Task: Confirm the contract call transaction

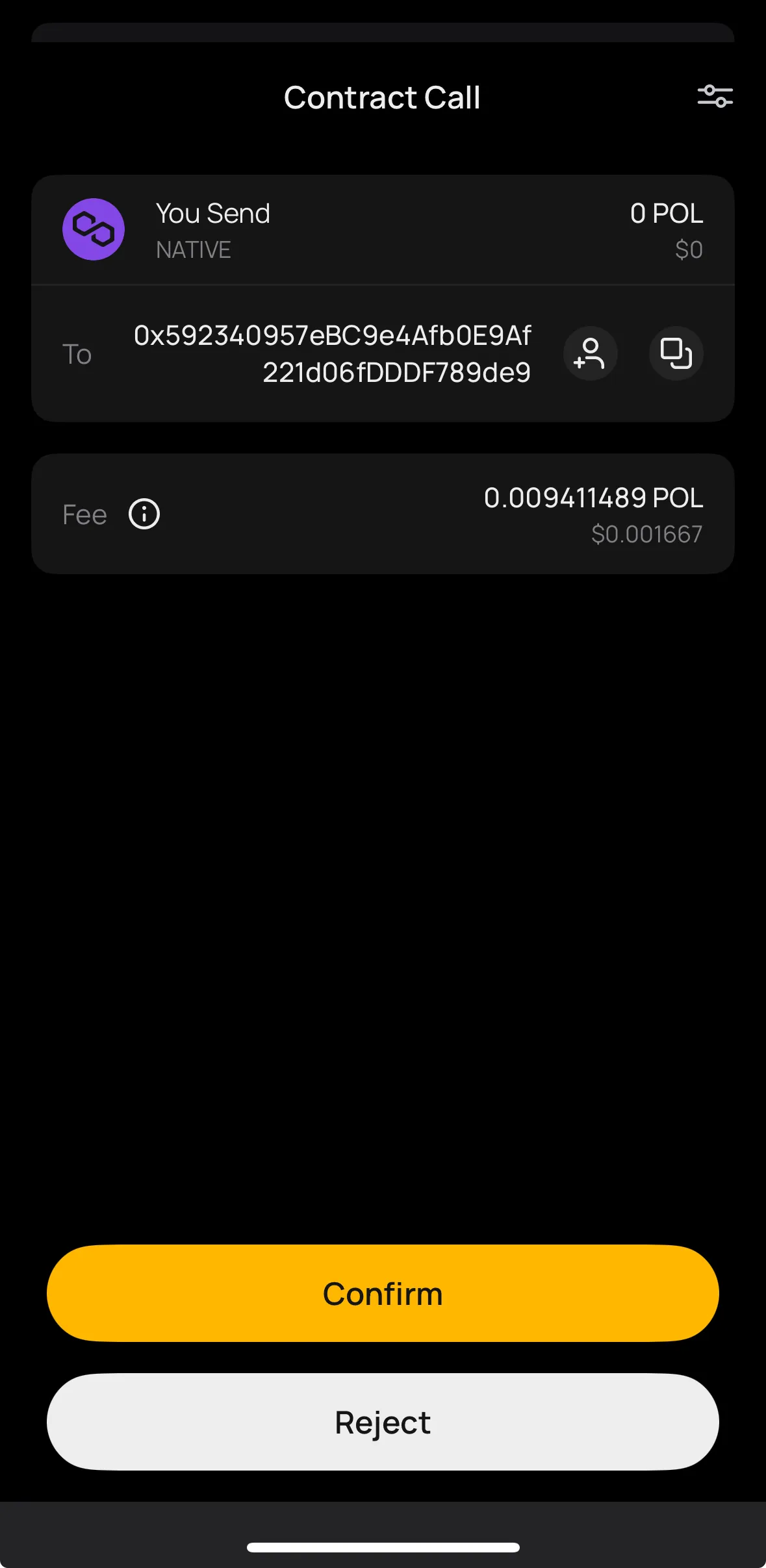Action: (x=382, y=1293)
